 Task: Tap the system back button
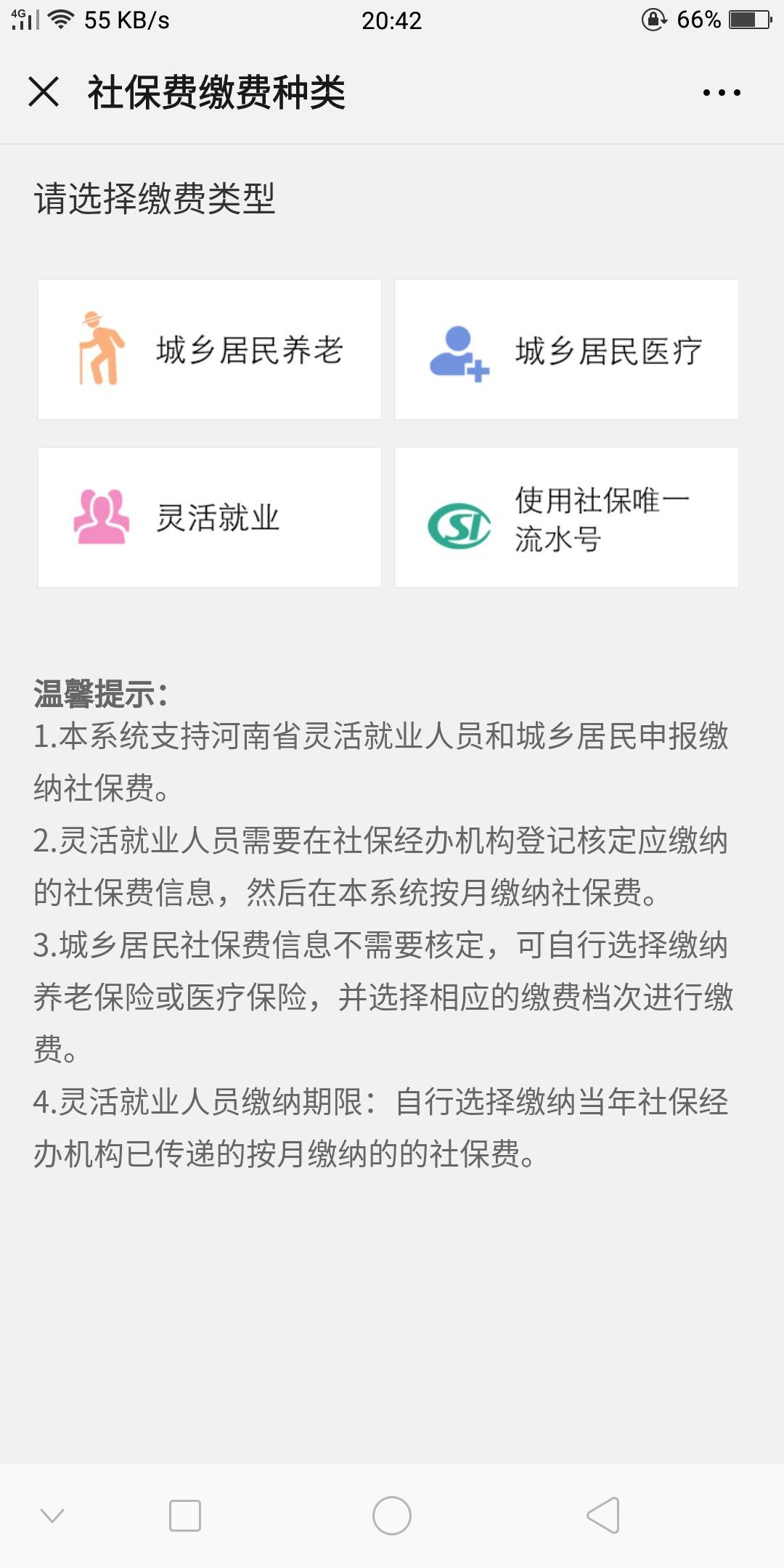click(603, 1515)
